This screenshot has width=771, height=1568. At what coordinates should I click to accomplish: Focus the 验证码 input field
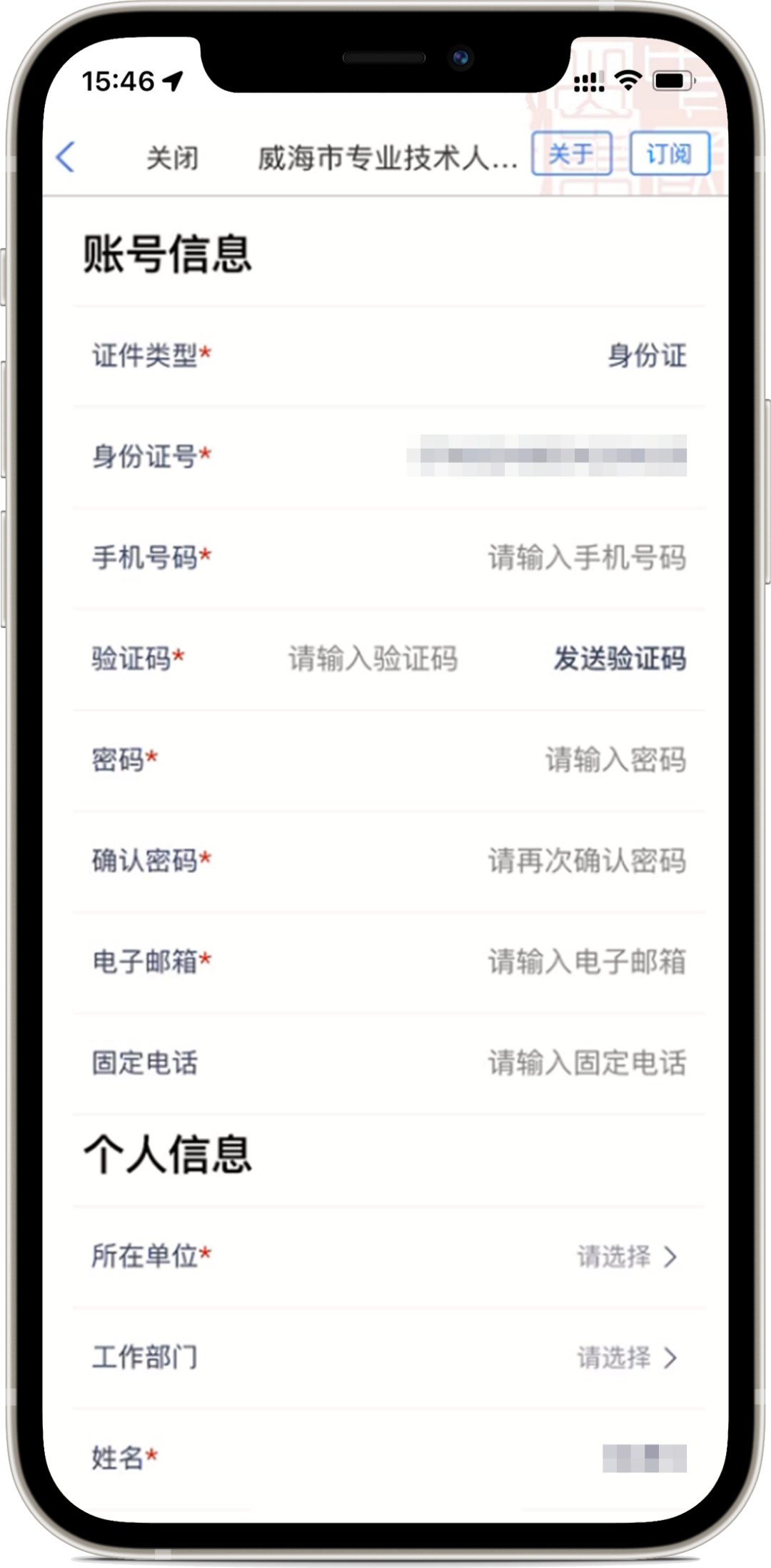pos(372,659)
